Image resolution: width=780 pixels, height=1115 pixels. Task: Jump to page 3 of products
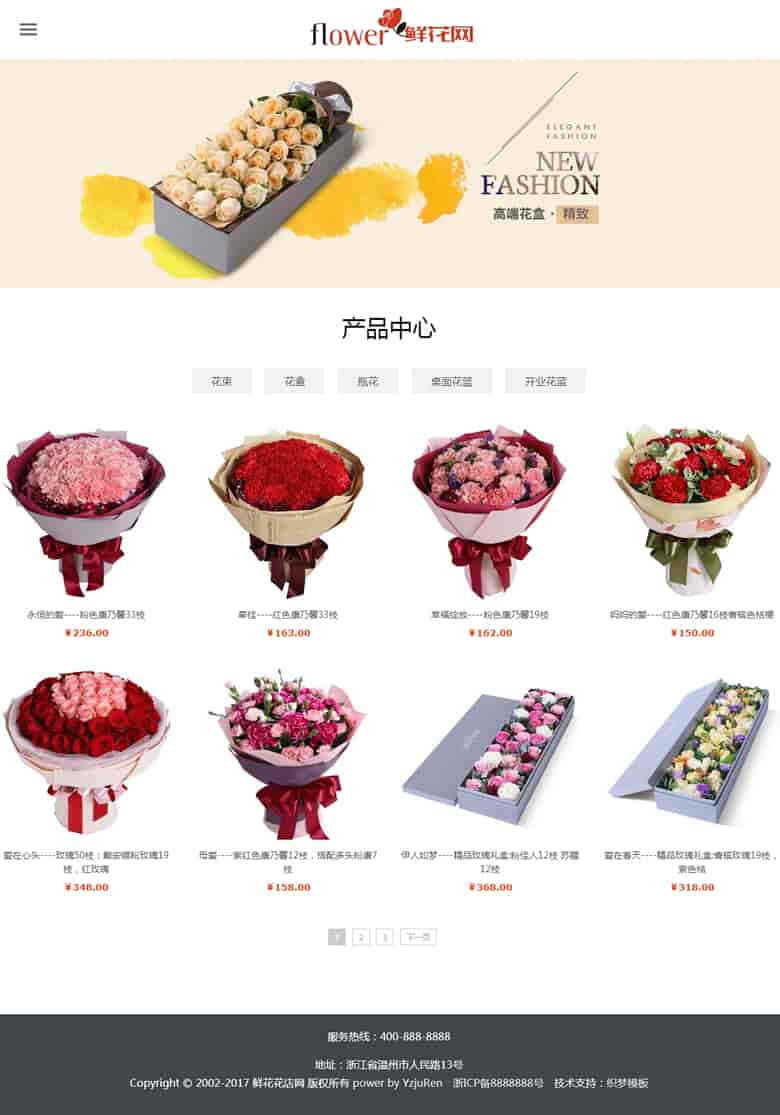pyautogui.click(x=385, y=937)
